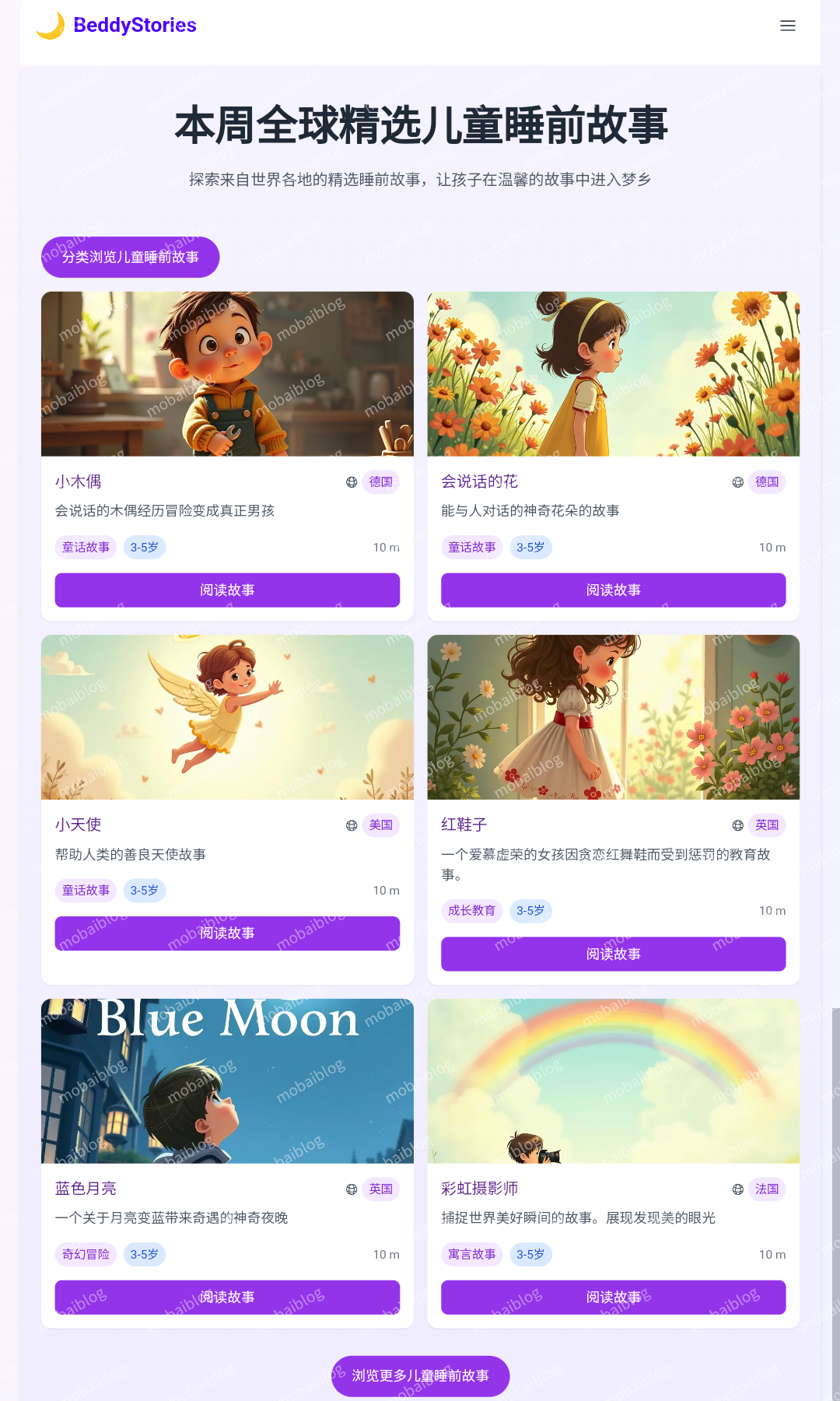The height and width of the screenshot is (1401, 840).
Task: Select the 寓言故事 category on 彩虹摄影师
Action: 472,1254
